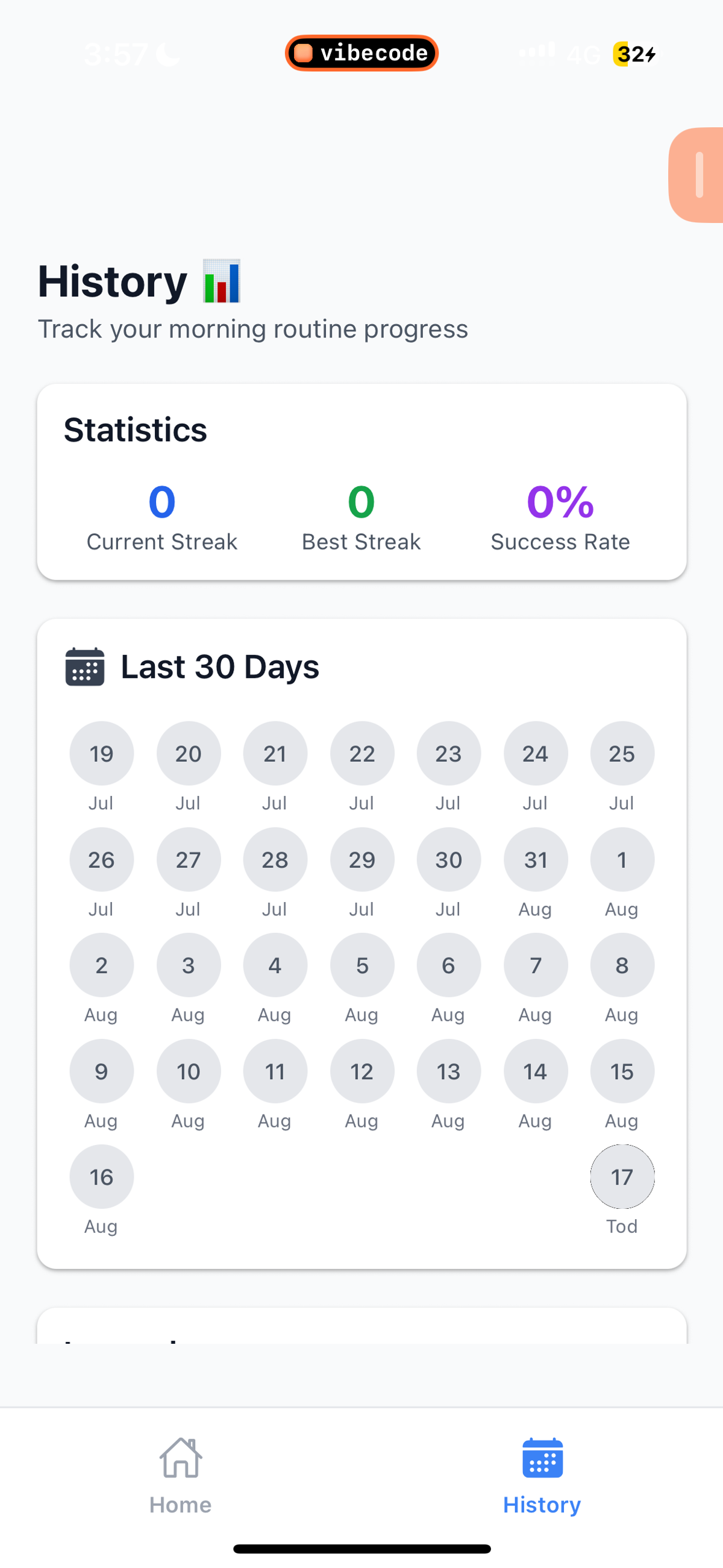Select today's circle labeled 17
This screenshot has height=1568, width=723.
(622, 1177)
